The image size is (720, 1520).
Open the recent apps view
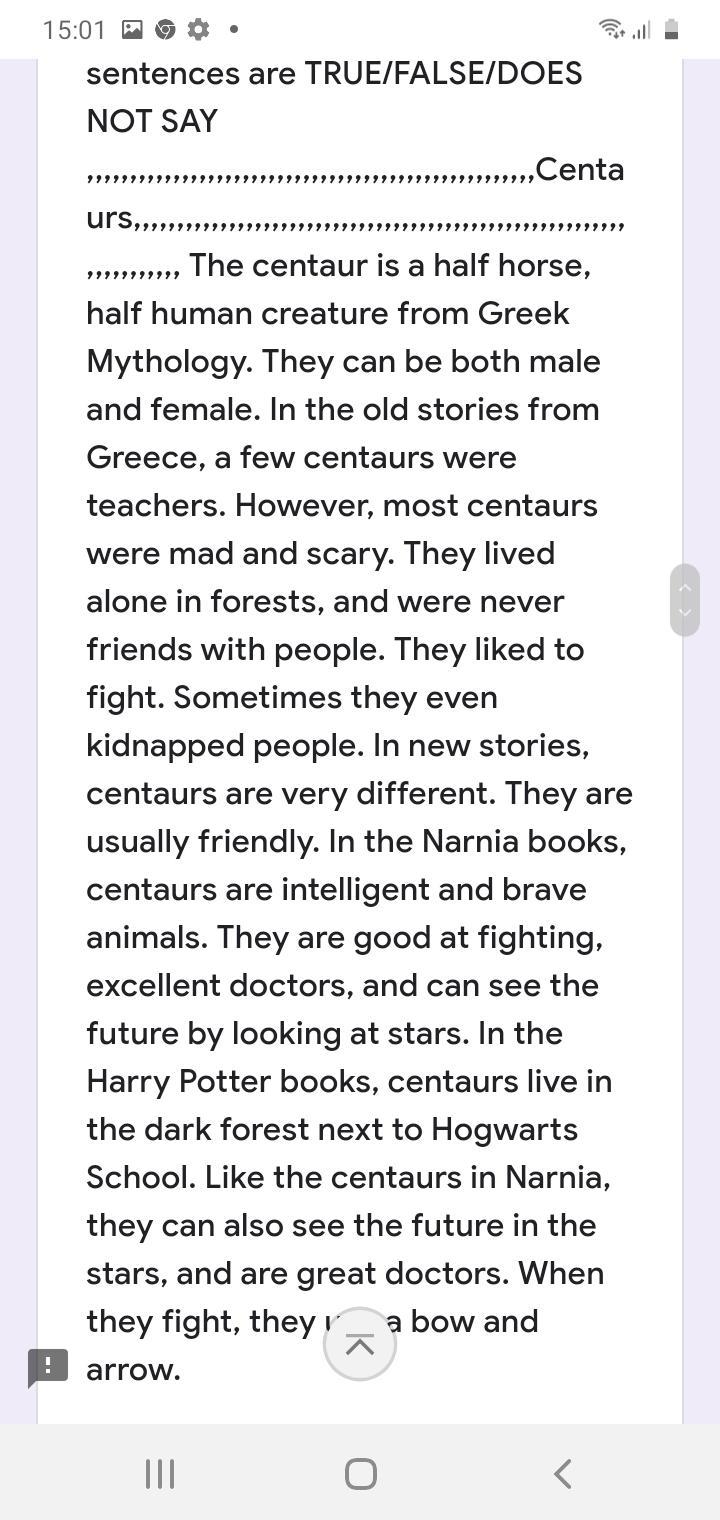click(160, 1473)
